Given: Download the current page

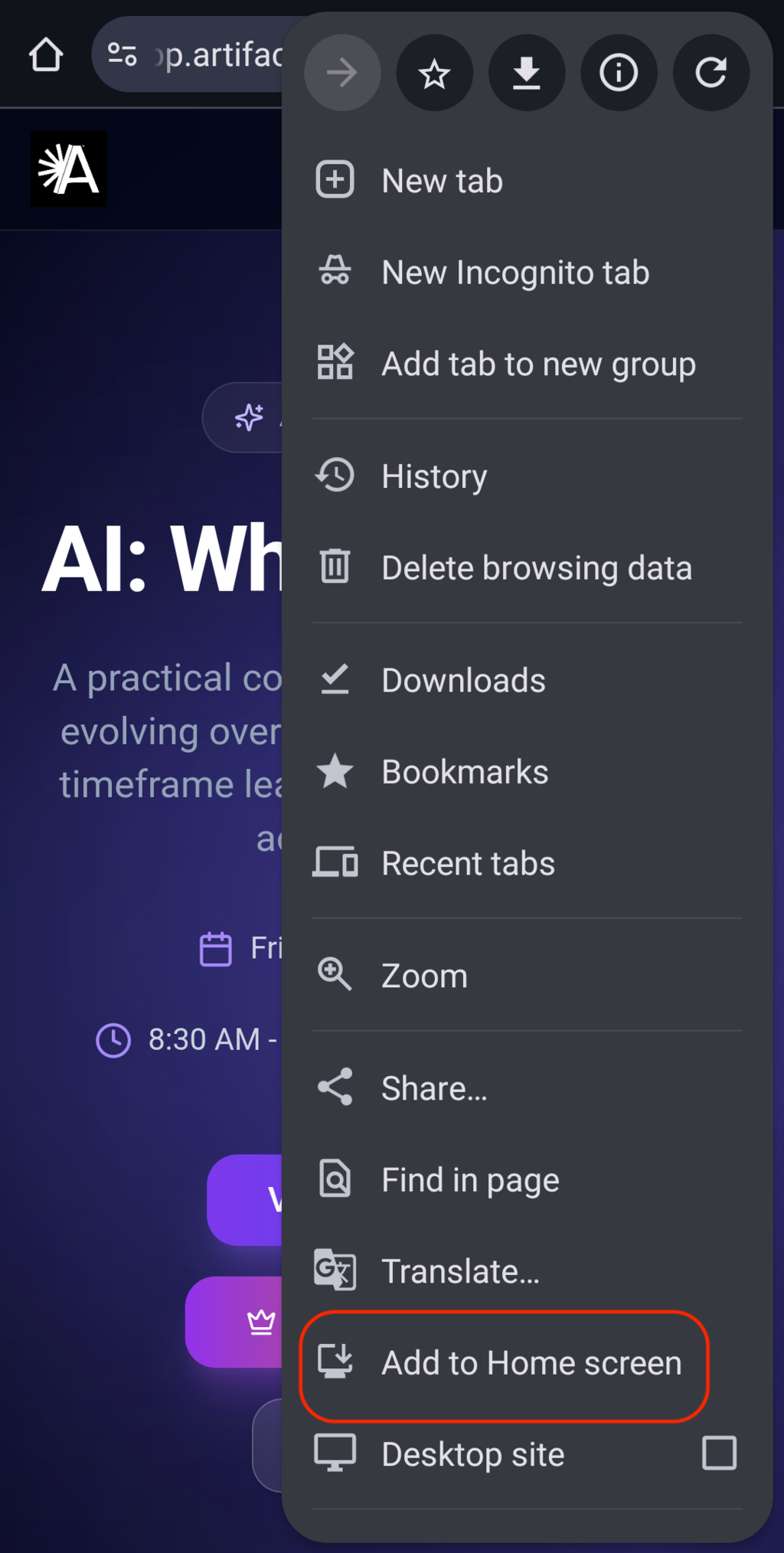Looking at the screenshot, I should point(527,74).
